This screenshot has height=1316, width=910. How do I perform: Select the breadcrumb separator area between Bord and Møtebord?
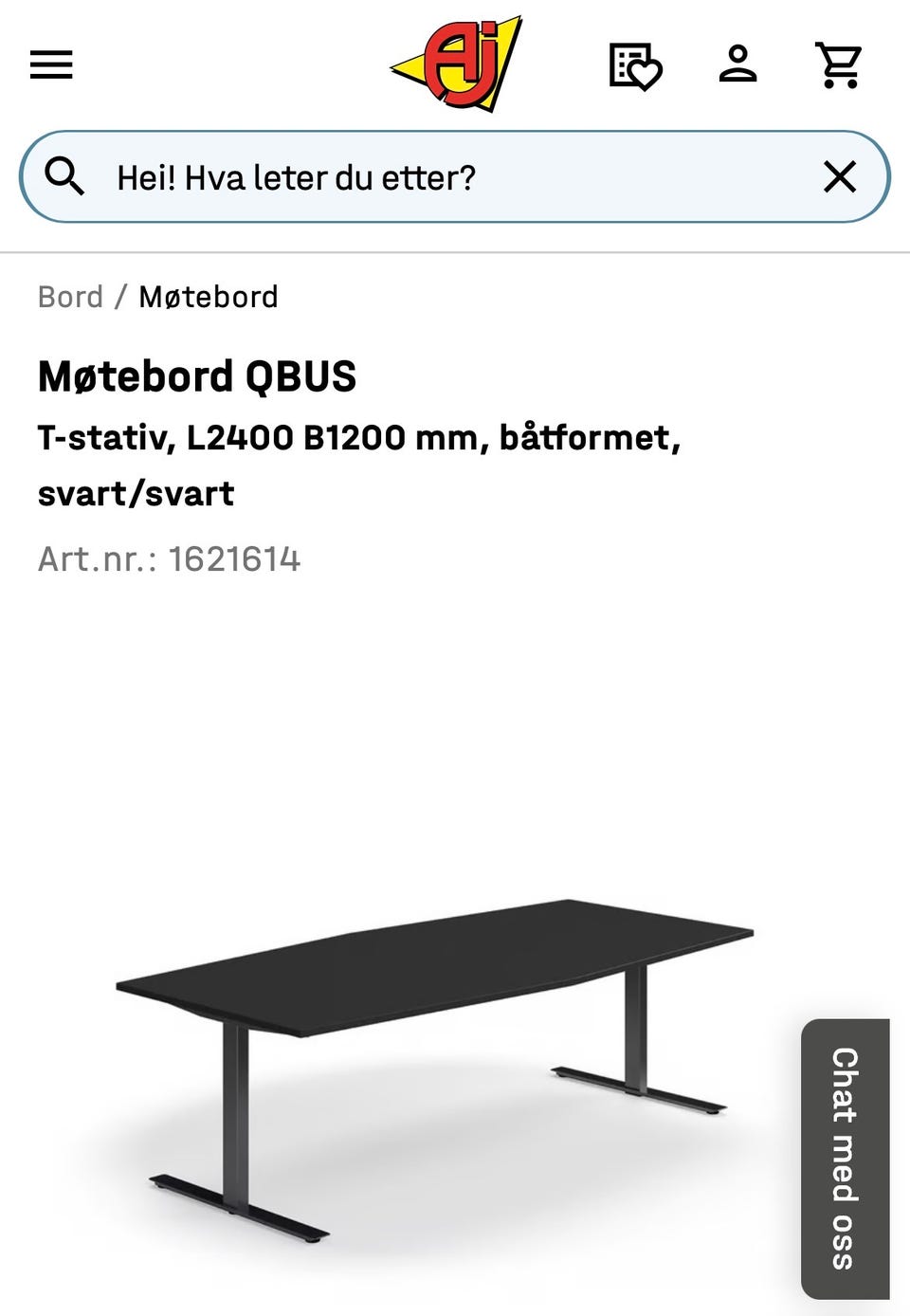[120, 297]
